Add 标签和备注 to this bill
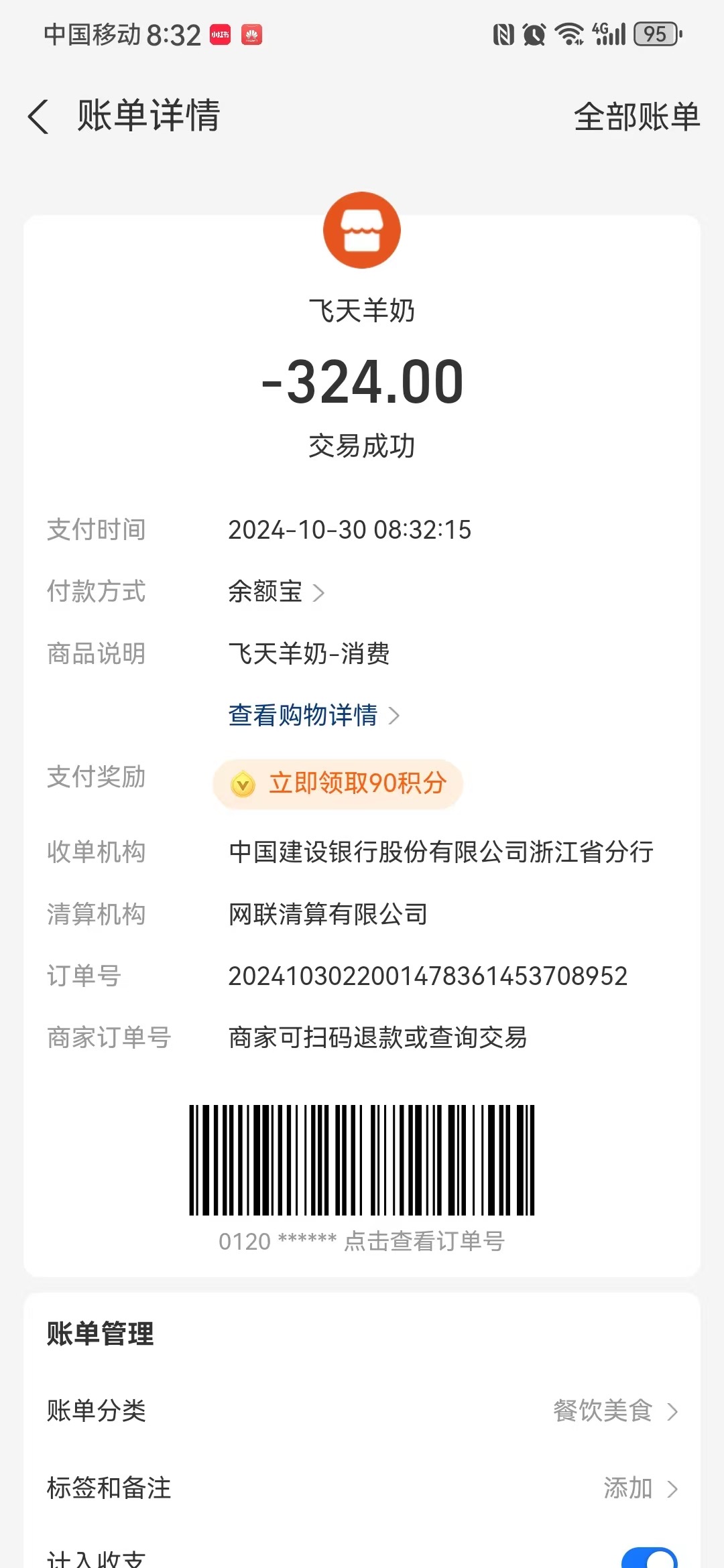This screenshot has width=724, height=1568. click(x=640, y=1488)
